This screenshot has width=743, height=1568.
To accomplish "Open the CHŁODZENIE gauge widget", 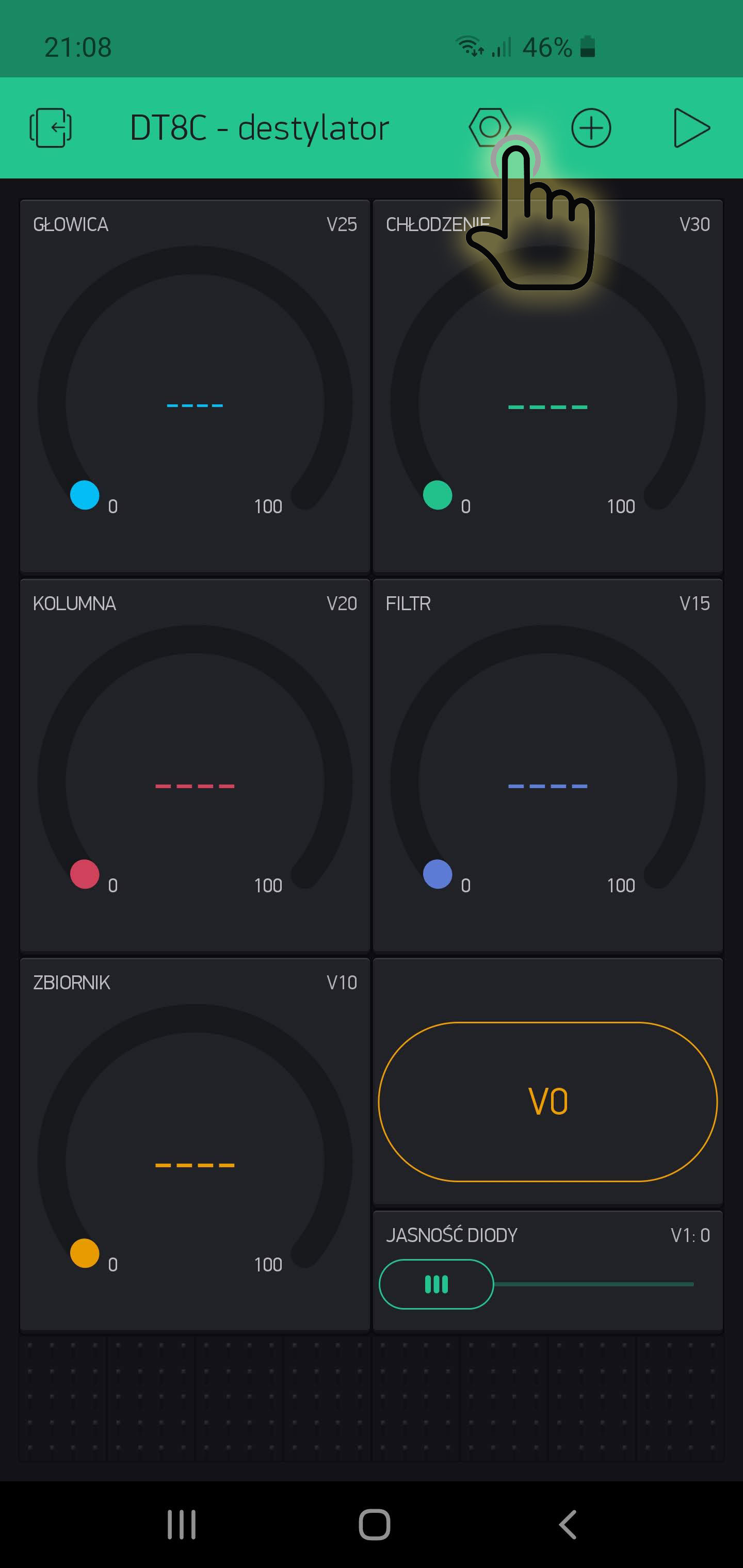I will click(x=547, y=386).
